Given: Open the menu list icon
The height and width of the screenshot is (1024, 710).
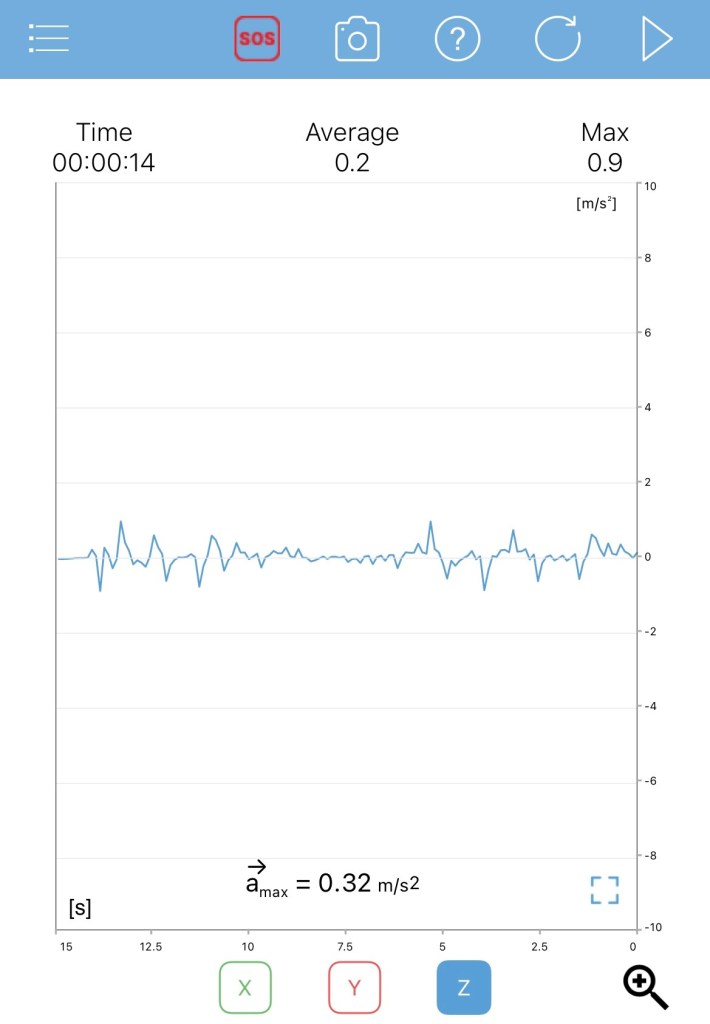Looking at the screenshot, I should pyautogui.click(x=49, y=39).
